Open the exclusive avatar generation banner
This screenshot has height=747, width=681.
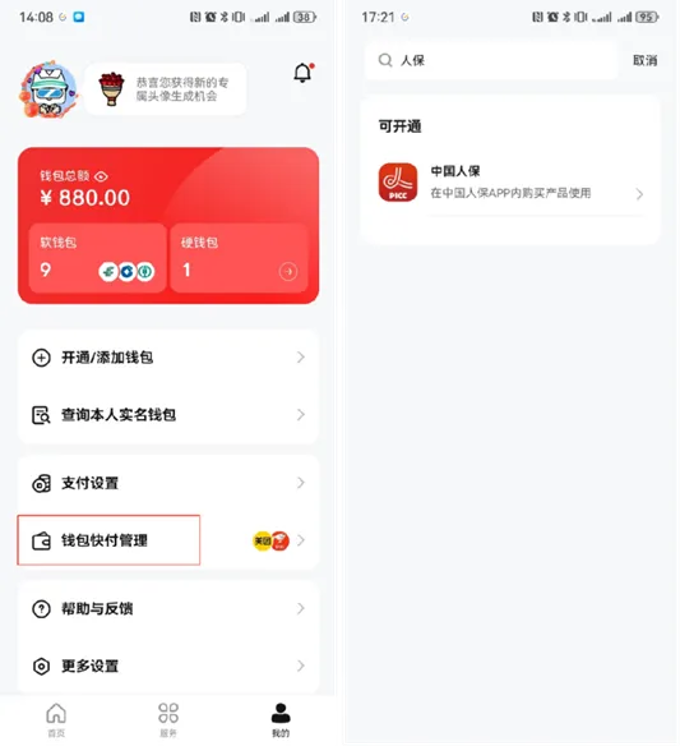[x=165, y=89]
